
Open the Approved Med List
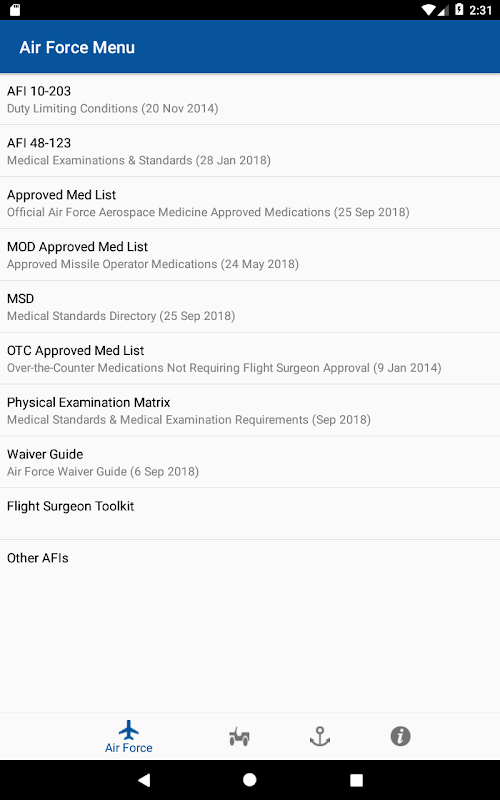point(250,203)
